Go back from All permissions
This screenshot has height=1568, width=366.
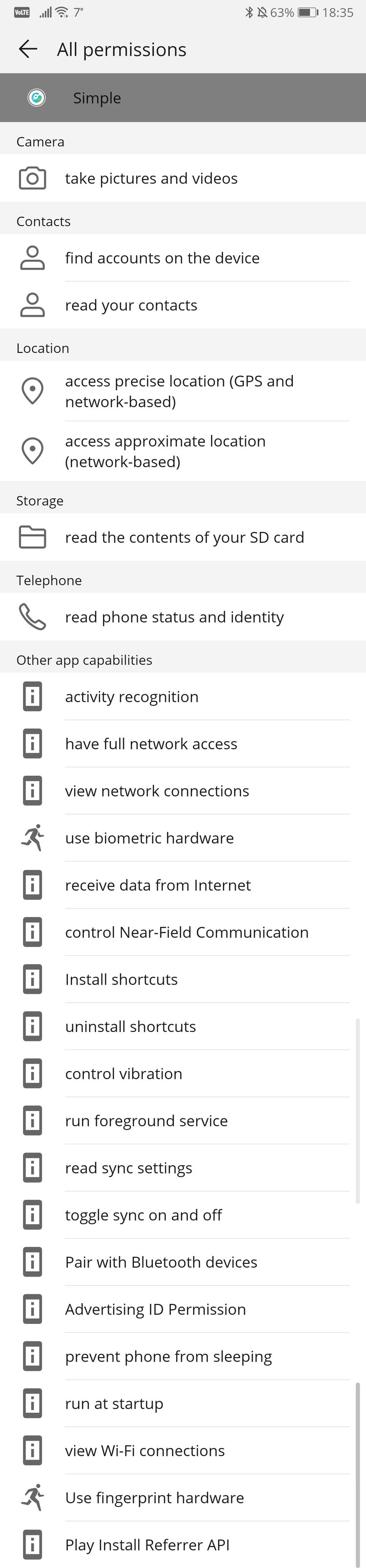point(28,49)
